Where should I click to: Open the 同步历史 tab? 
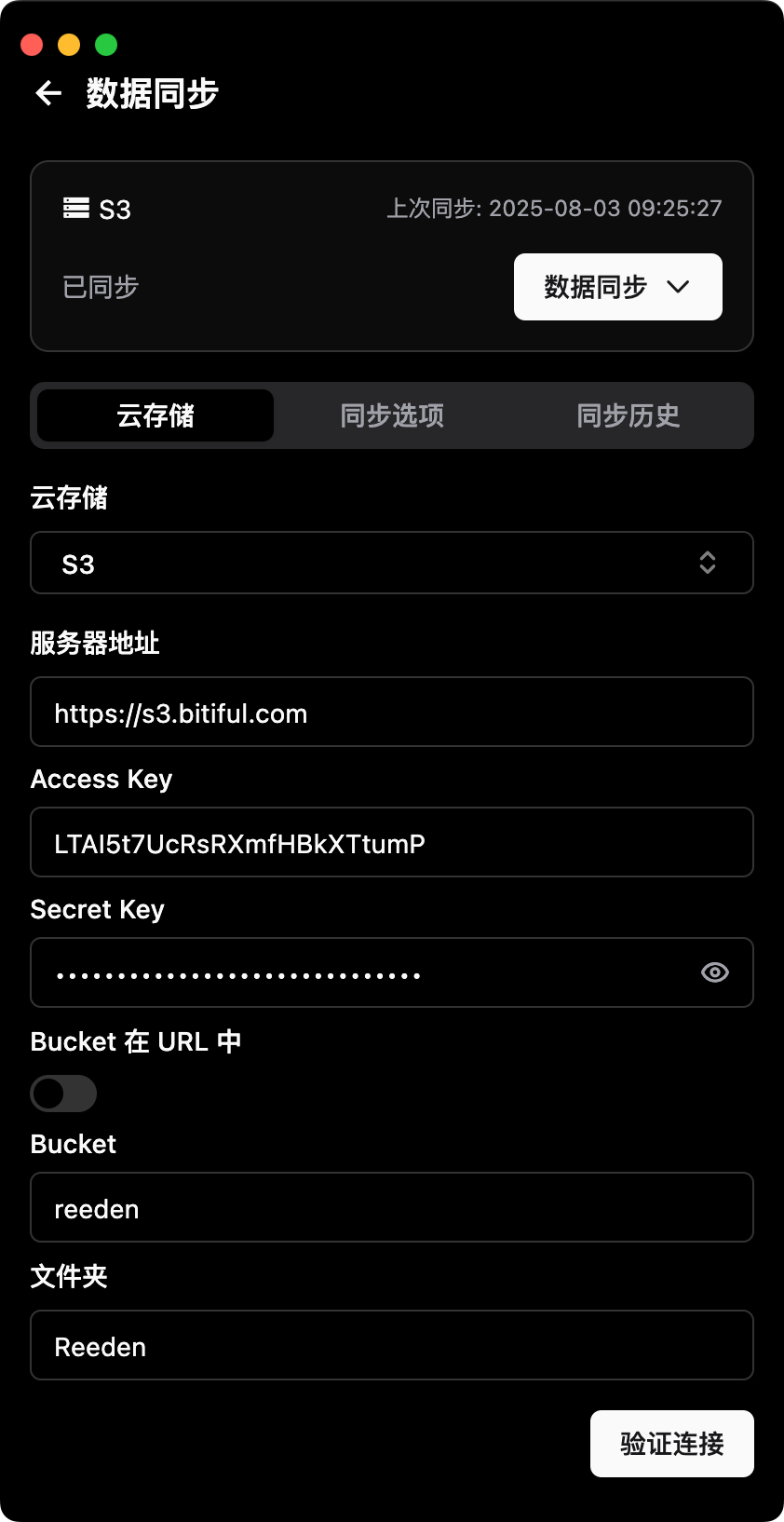tap(629, 415)
